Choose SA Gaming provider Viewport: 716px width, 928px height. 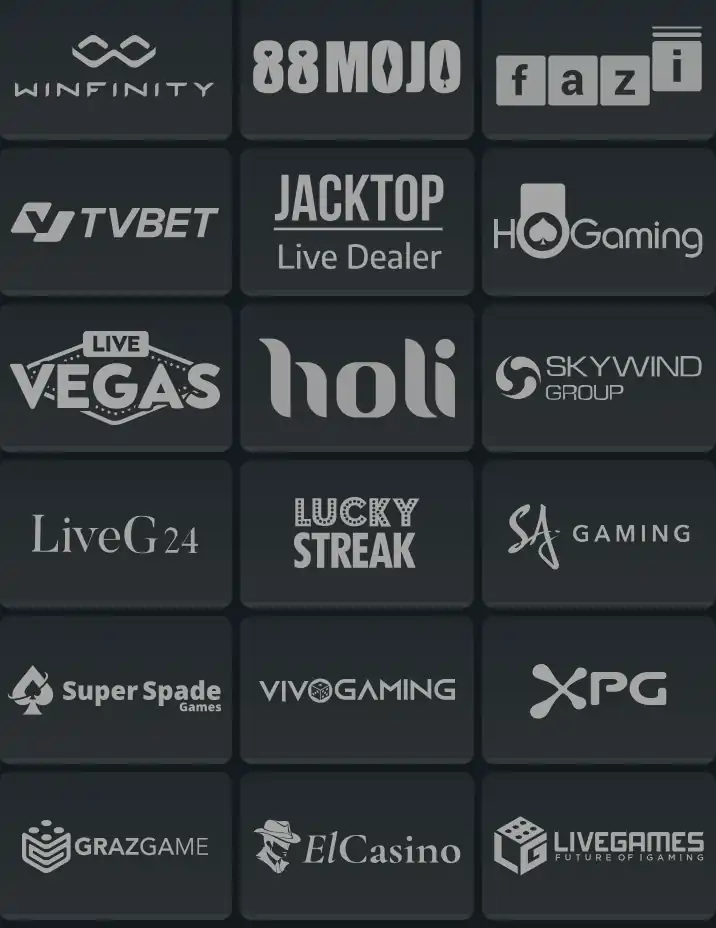pyautogui.click(x=598, y=534)
